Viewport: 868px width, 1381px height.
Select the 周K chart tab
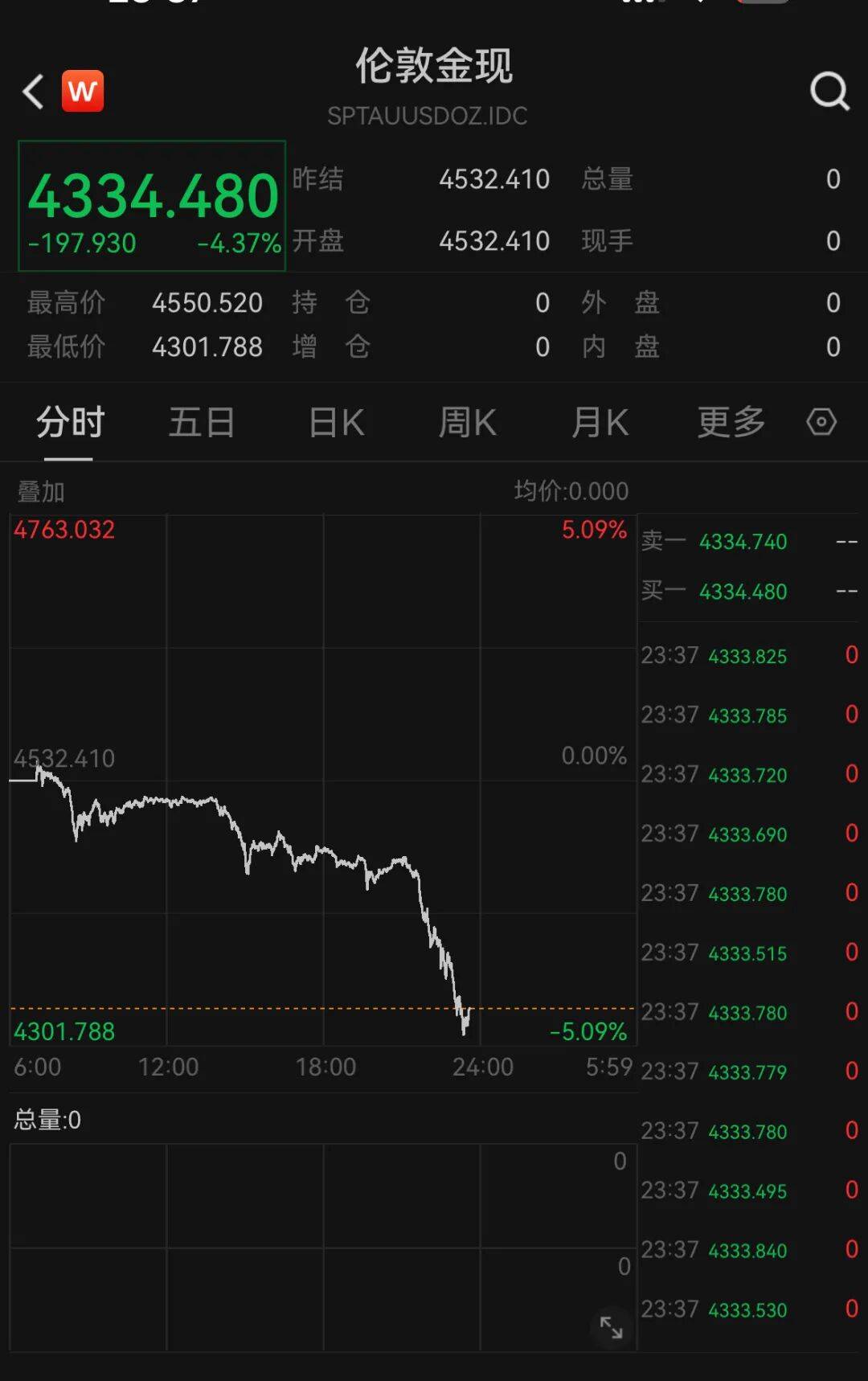click(468, 422)
